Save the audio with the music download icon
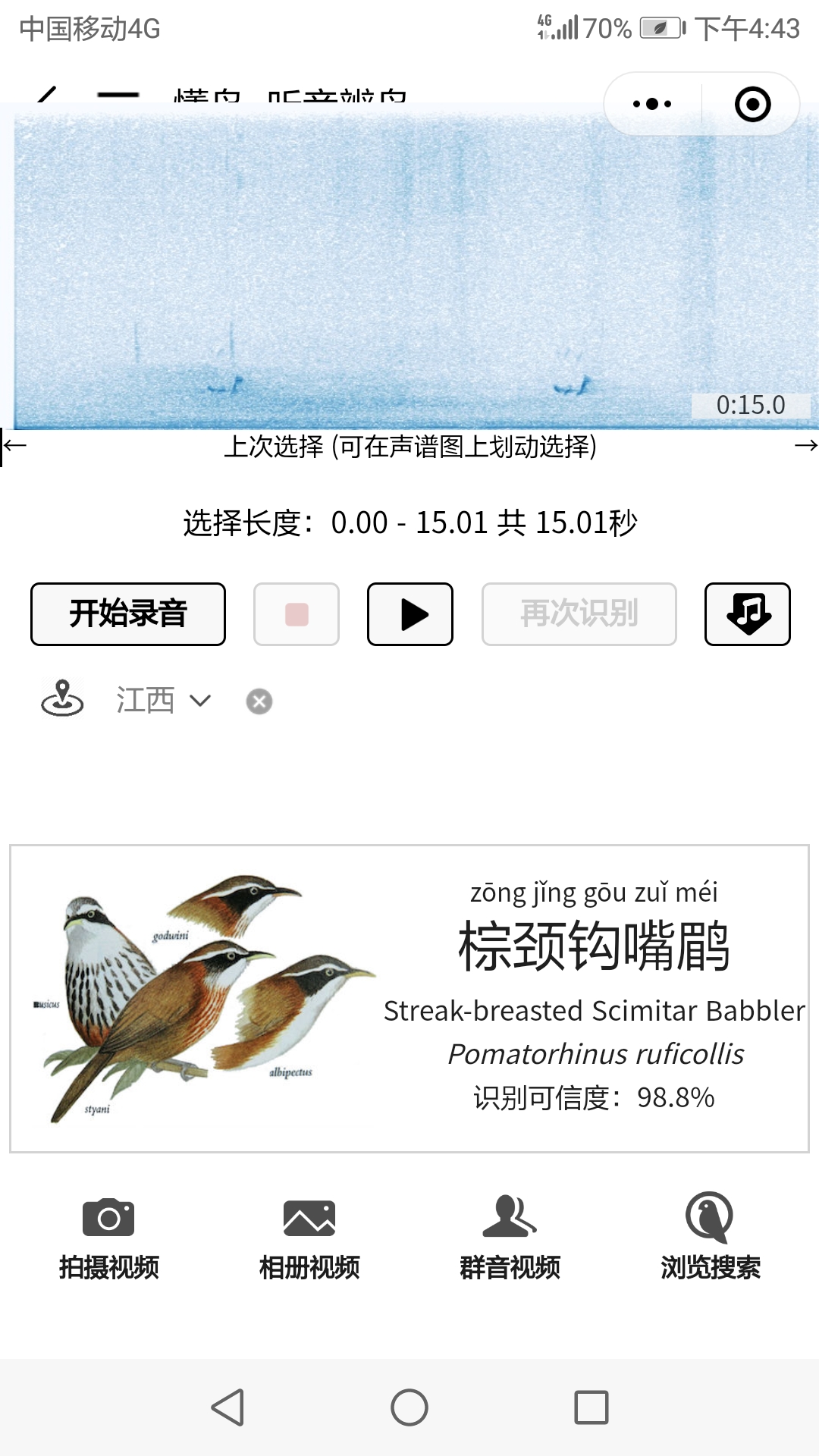The image size is (819, 1456). 747,614
